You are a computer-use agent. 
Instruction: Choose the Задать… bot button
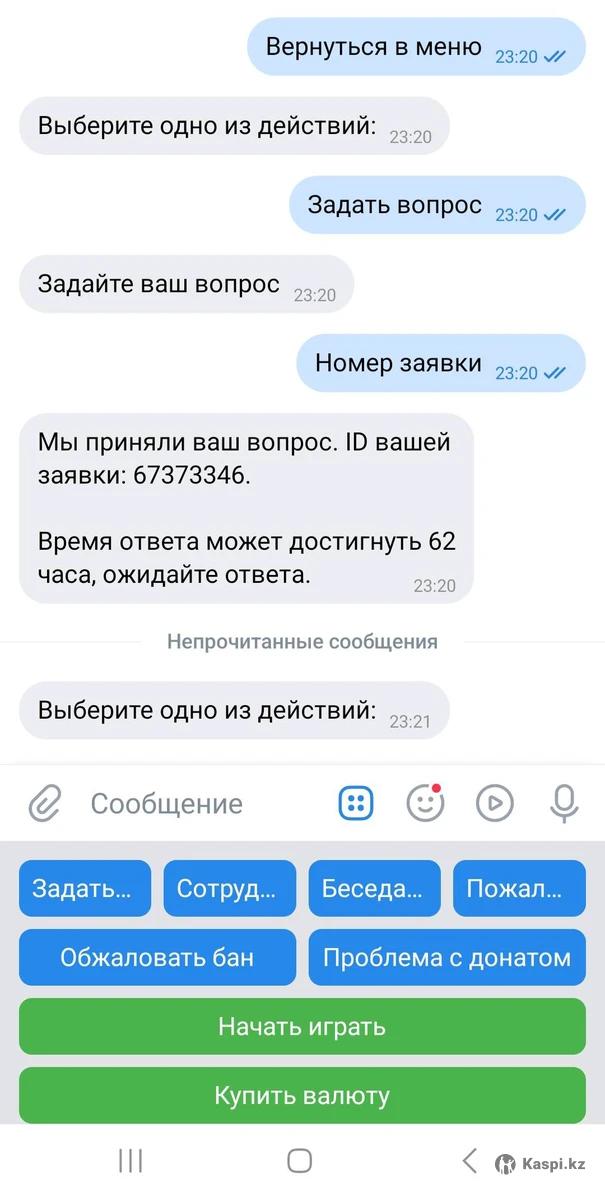pyautogui.click(x=85, y=888)
